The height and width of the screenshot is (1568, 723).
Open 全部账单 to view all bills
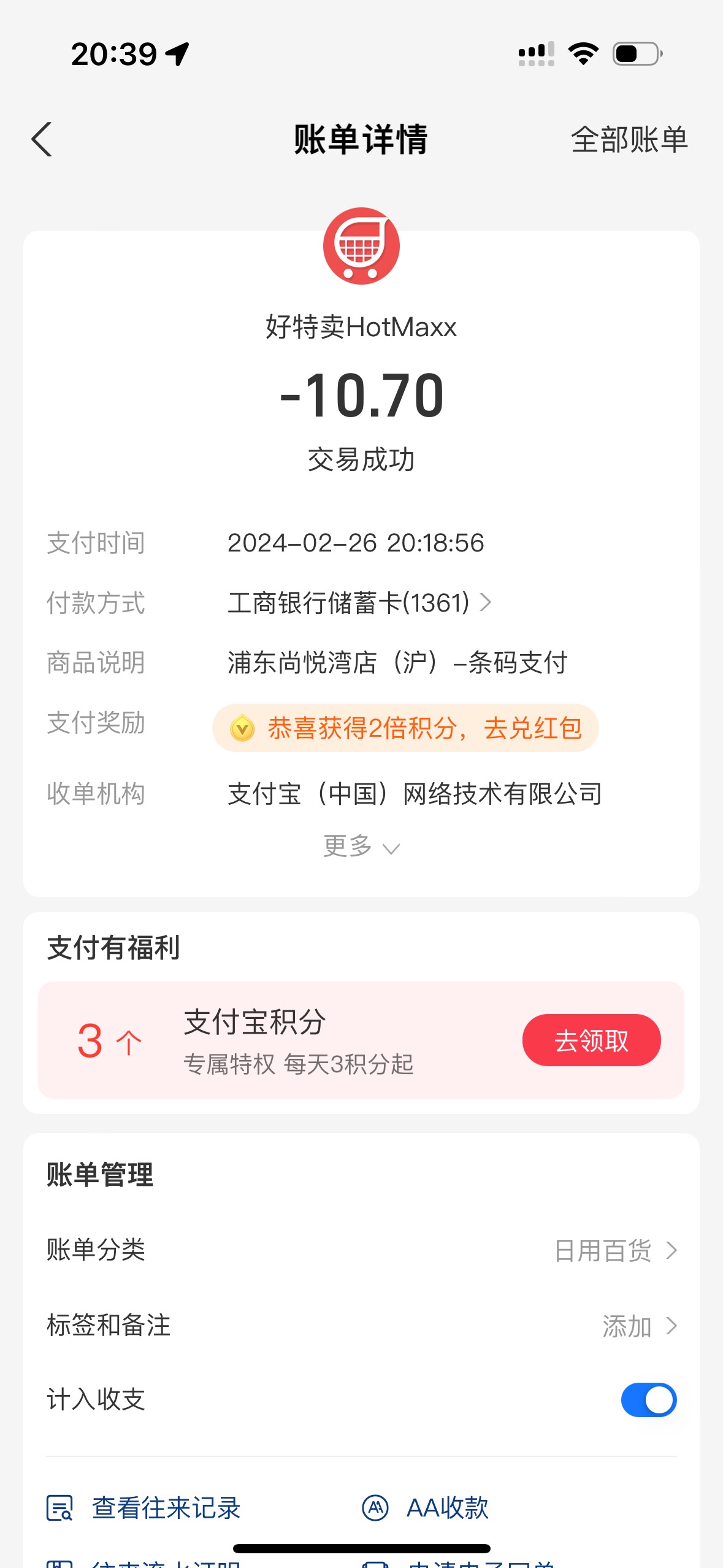click(x=629, y=140)
